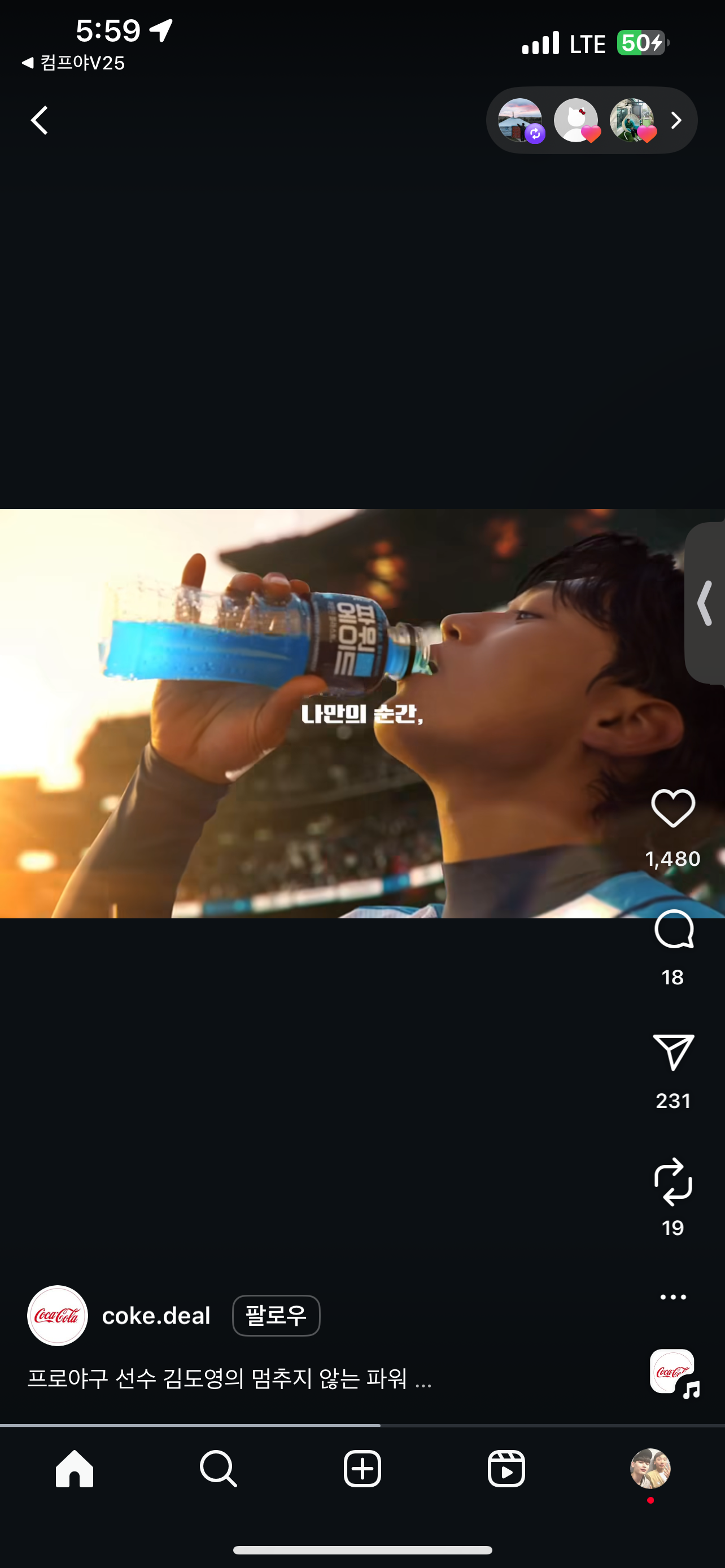Go back with the top-left arrow
The image size is (725, 1568).
tap(40, 120)
